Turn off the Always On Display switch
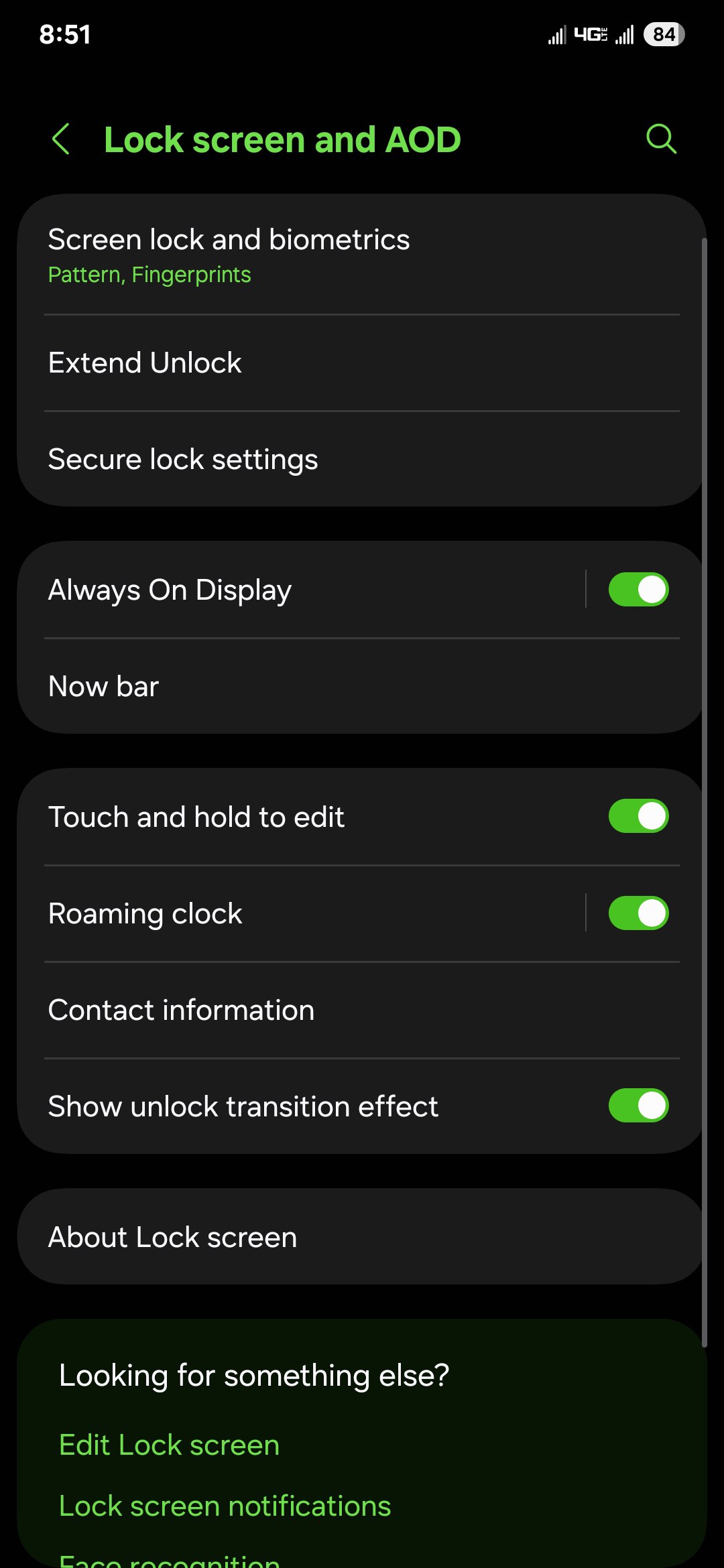Viewport: 724px width, 1568px height. [638, 590]
